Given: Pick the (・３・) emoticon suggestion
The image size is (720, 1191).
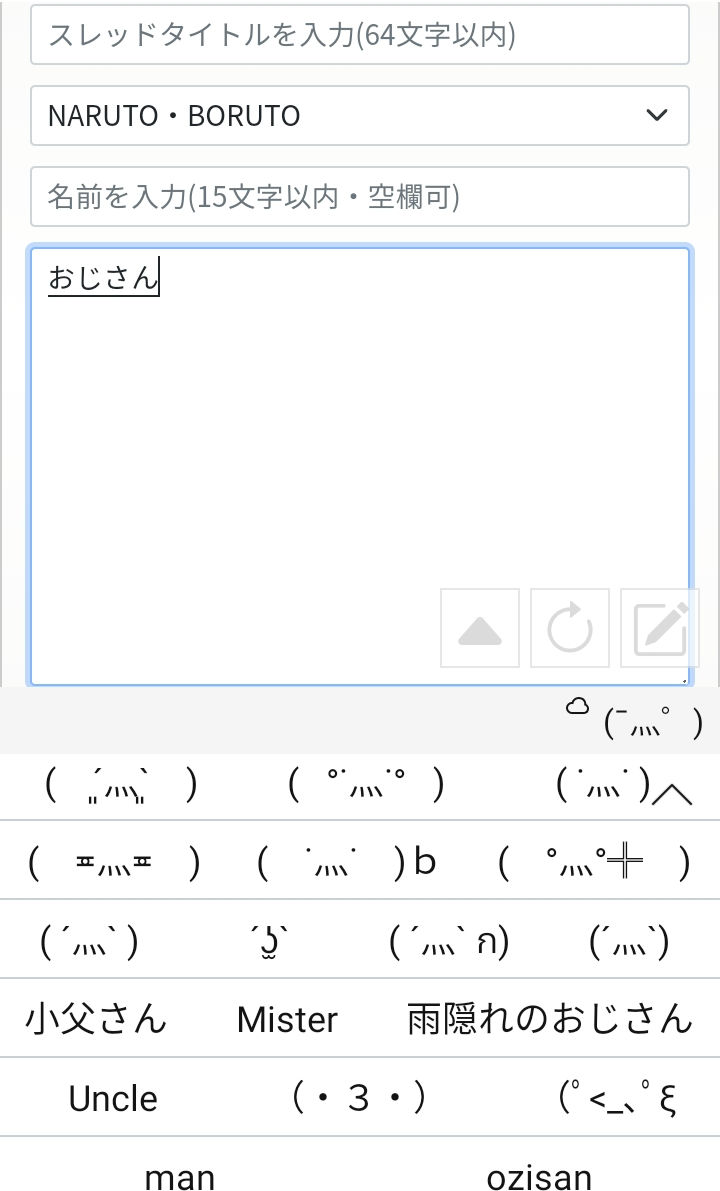Looking at the screenshot, I should 359,1098.
